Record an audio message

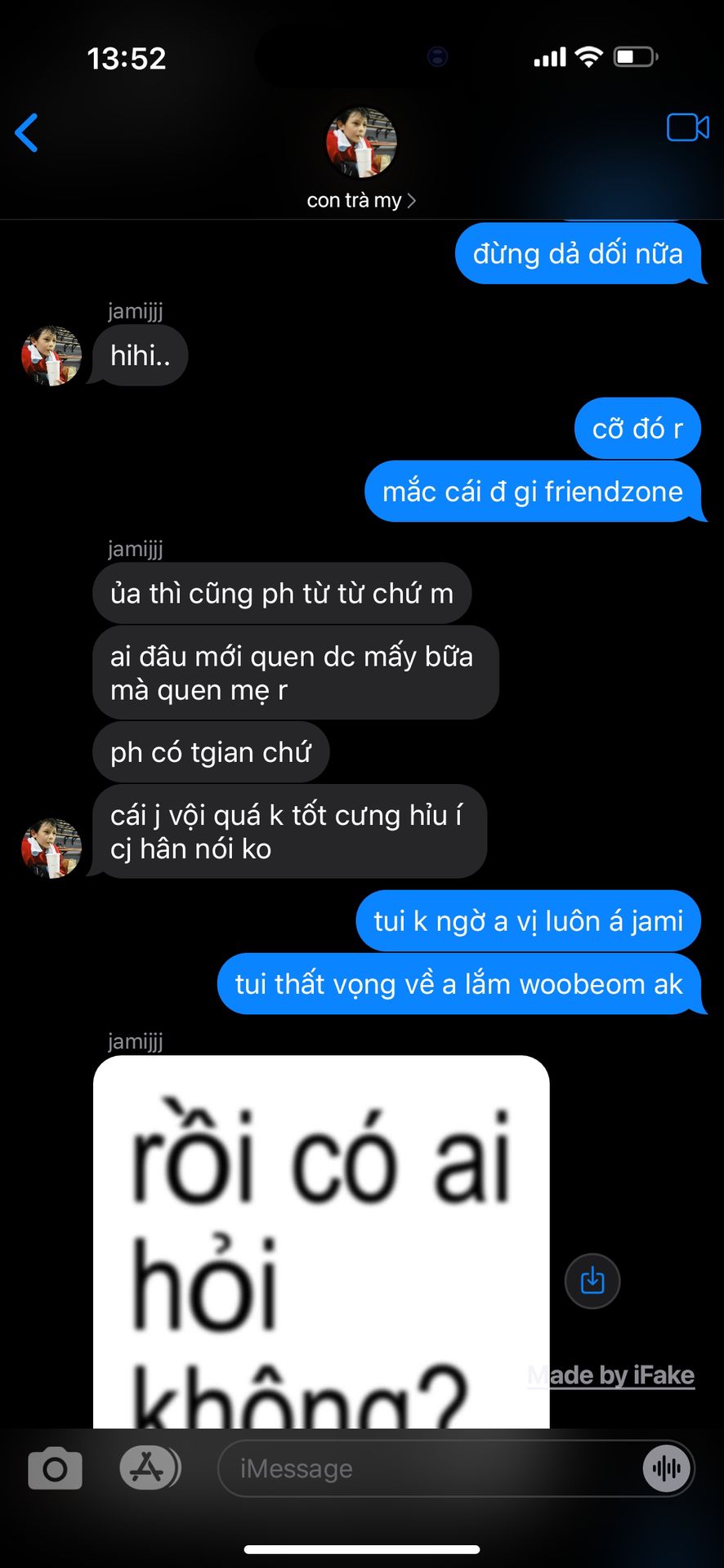pyautogui.click(x=667, y=1468)
